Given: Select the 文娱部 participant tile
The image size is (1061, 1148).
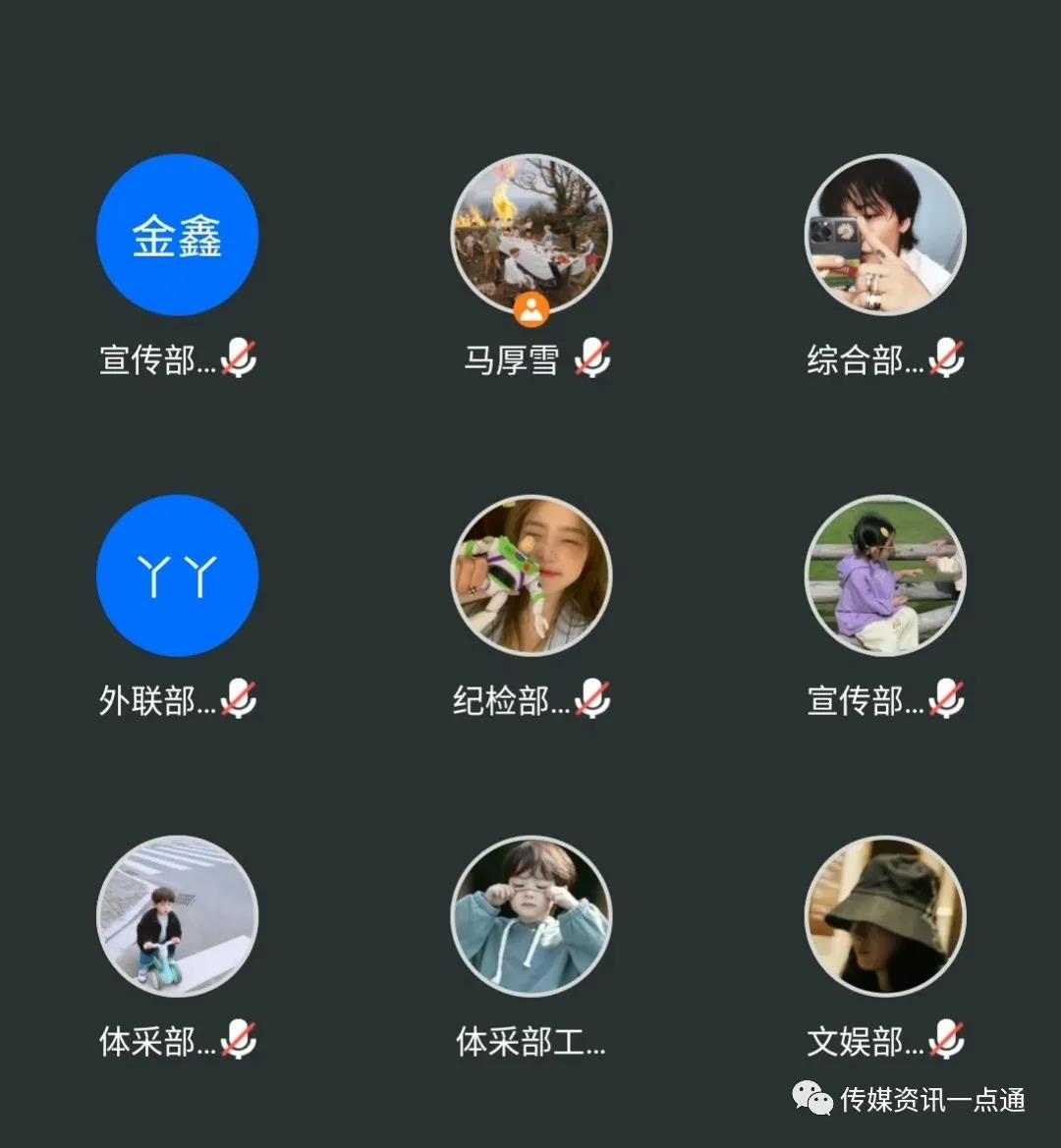Looking at the screenshot, I should point(885,916).
